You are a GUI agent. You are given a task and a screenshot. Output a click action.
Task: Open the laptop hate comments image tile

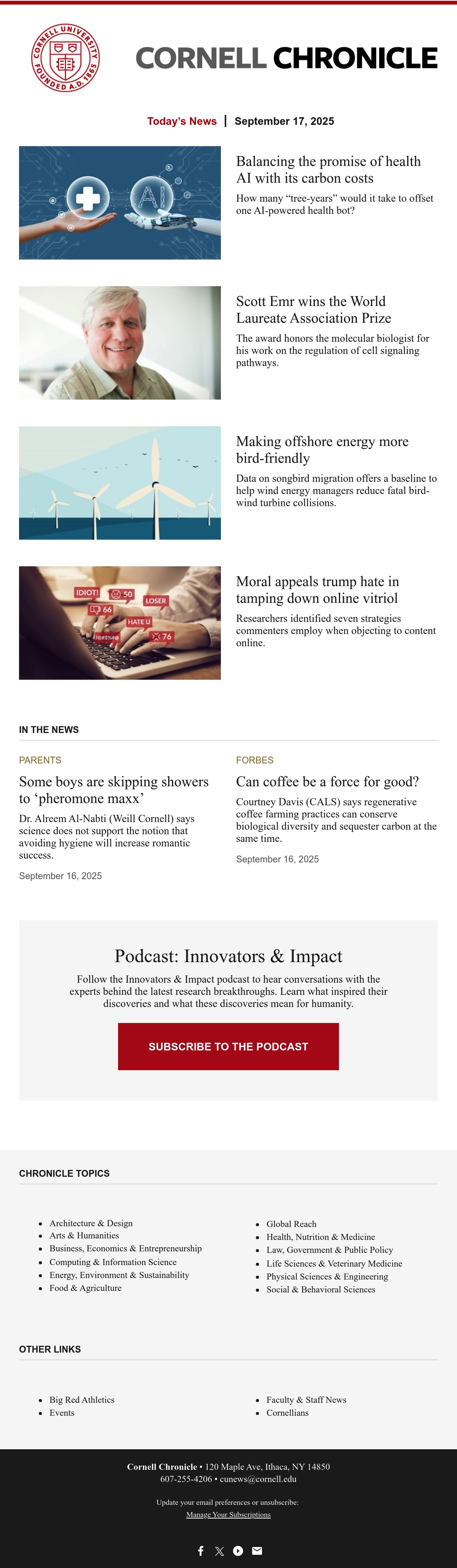click(120, 623)
